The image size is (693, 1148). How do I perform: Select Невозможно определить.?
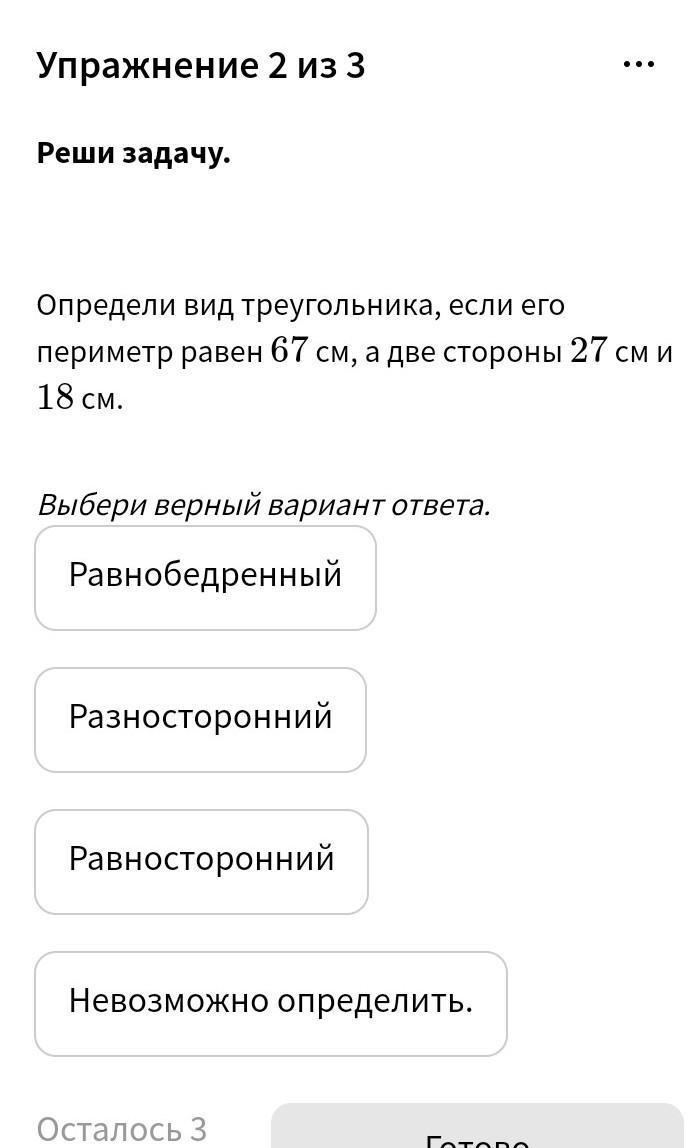(271, 1004)
